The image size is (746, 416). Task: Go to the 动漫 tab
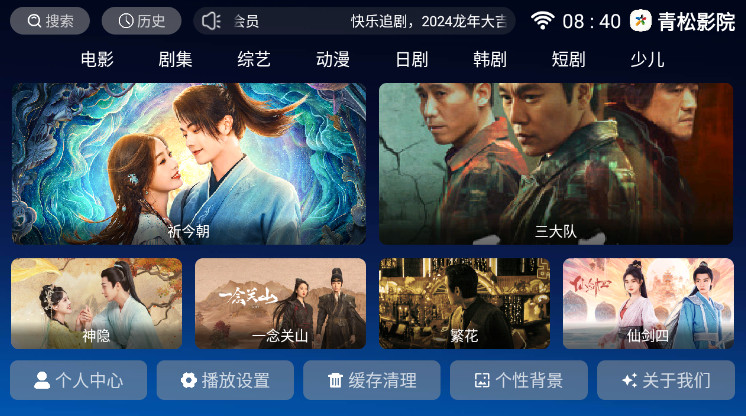(332, 59)
